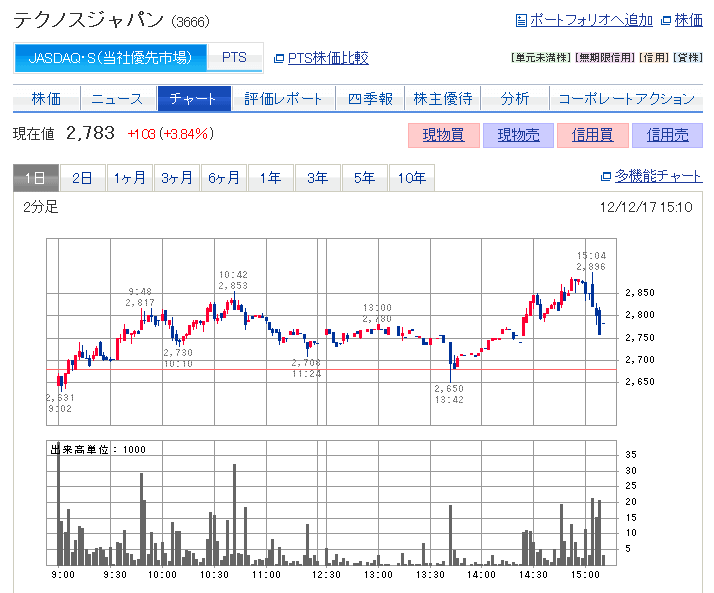Select the 10年 chart range
The image size is (714, 593).
coord(412,178)
